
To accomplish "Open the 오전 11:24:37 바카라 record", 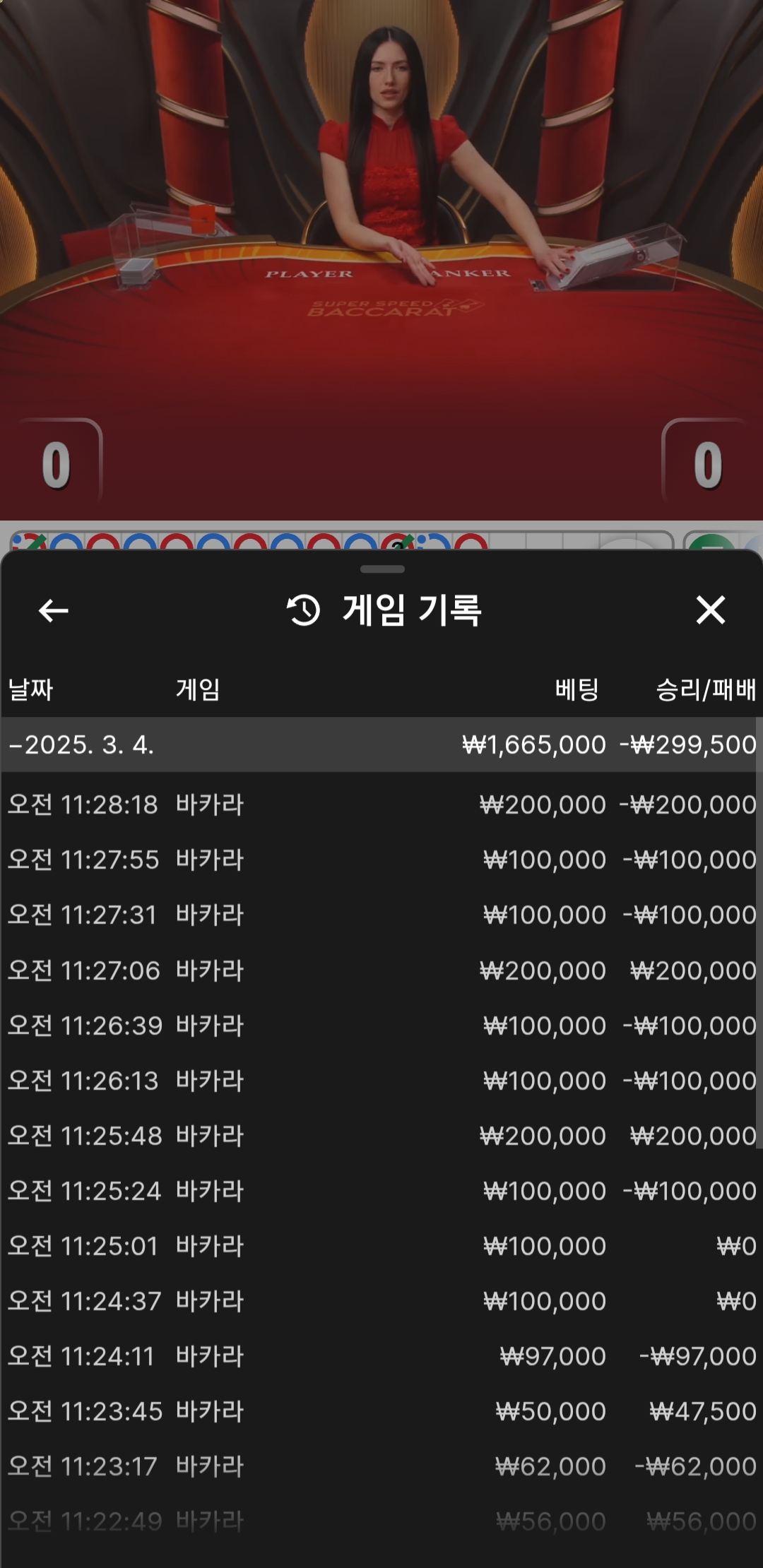I will click(381, 1301).
